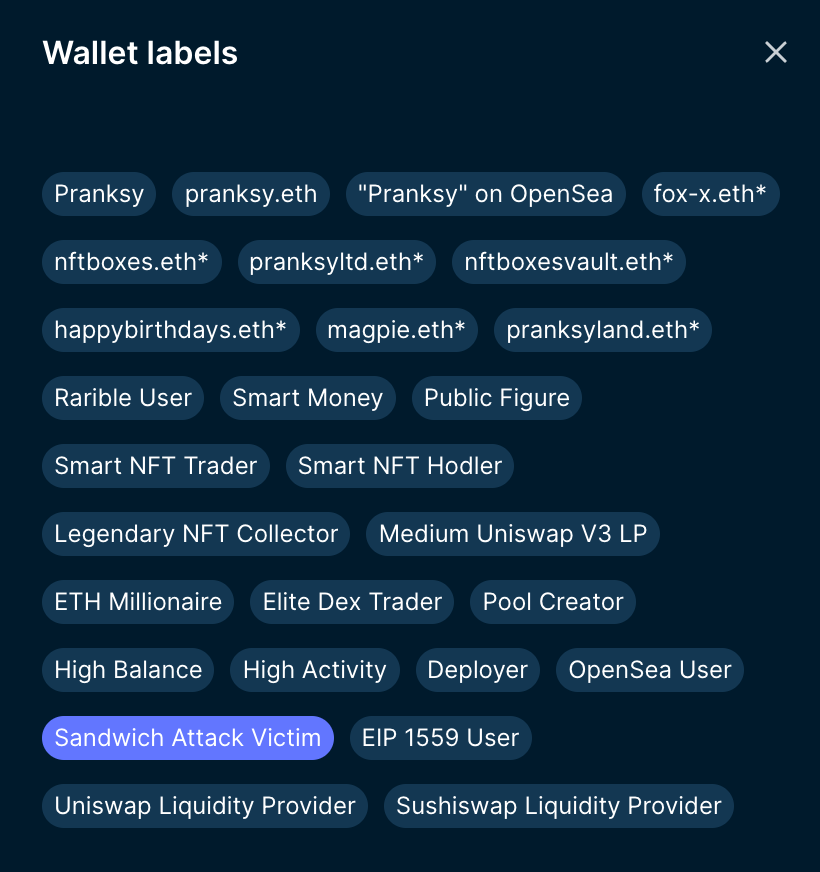This screenshot has width=820, height=872.
Task: Close the Wallet labels dialog
Action: 775,53
